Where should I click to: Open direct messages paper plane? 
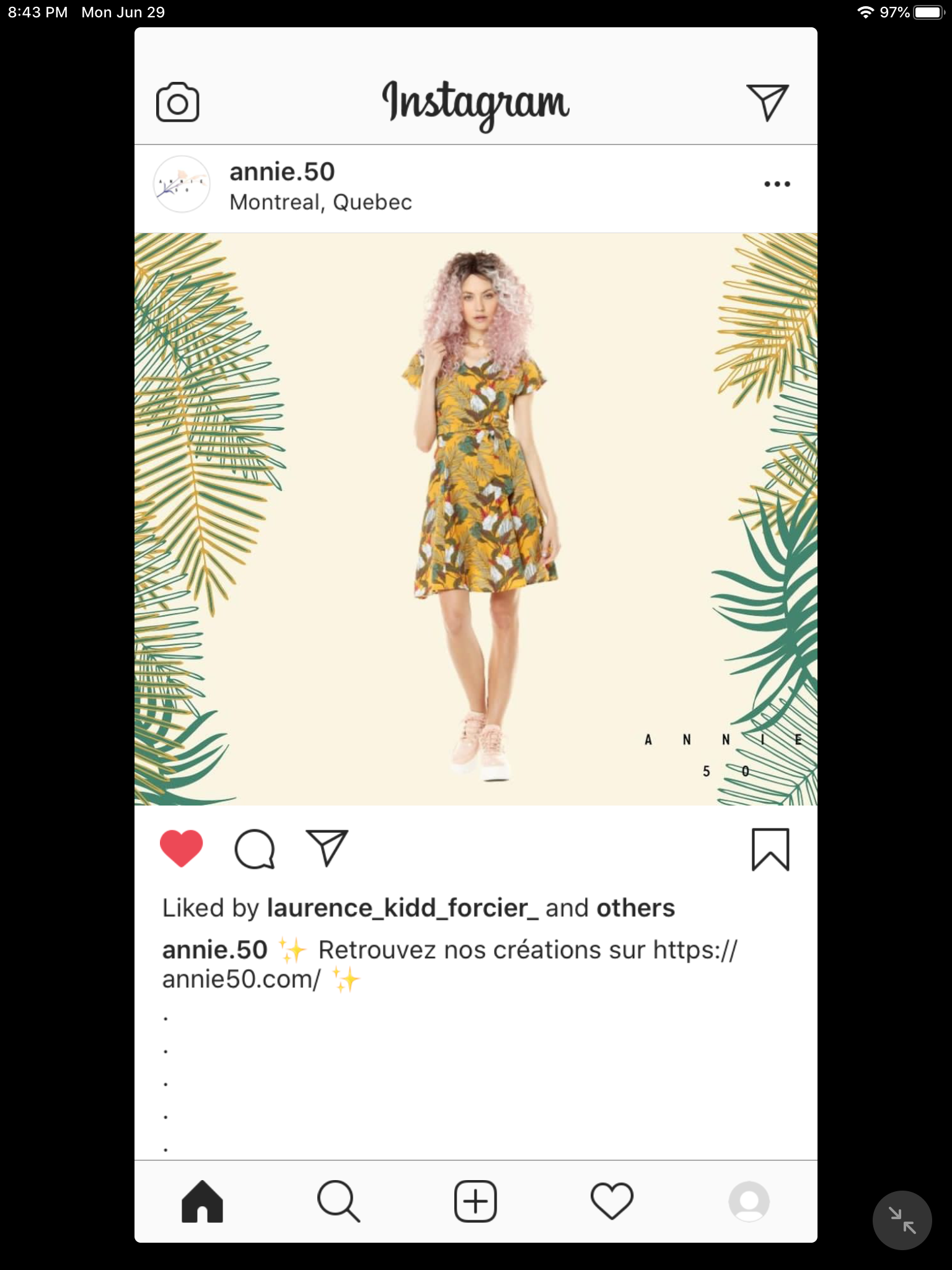click(767, 102)
